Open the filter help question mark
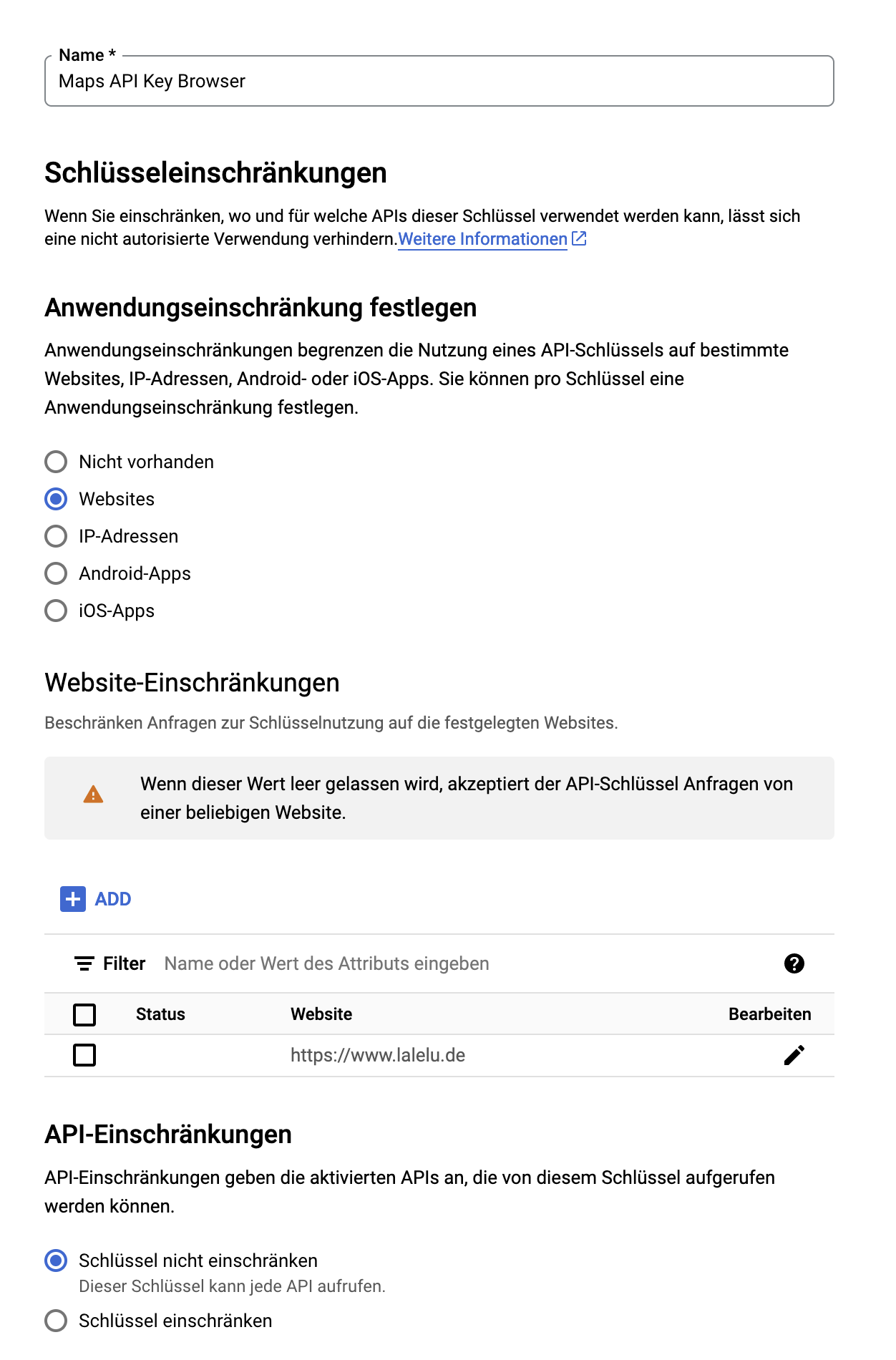 coord(794,963)
